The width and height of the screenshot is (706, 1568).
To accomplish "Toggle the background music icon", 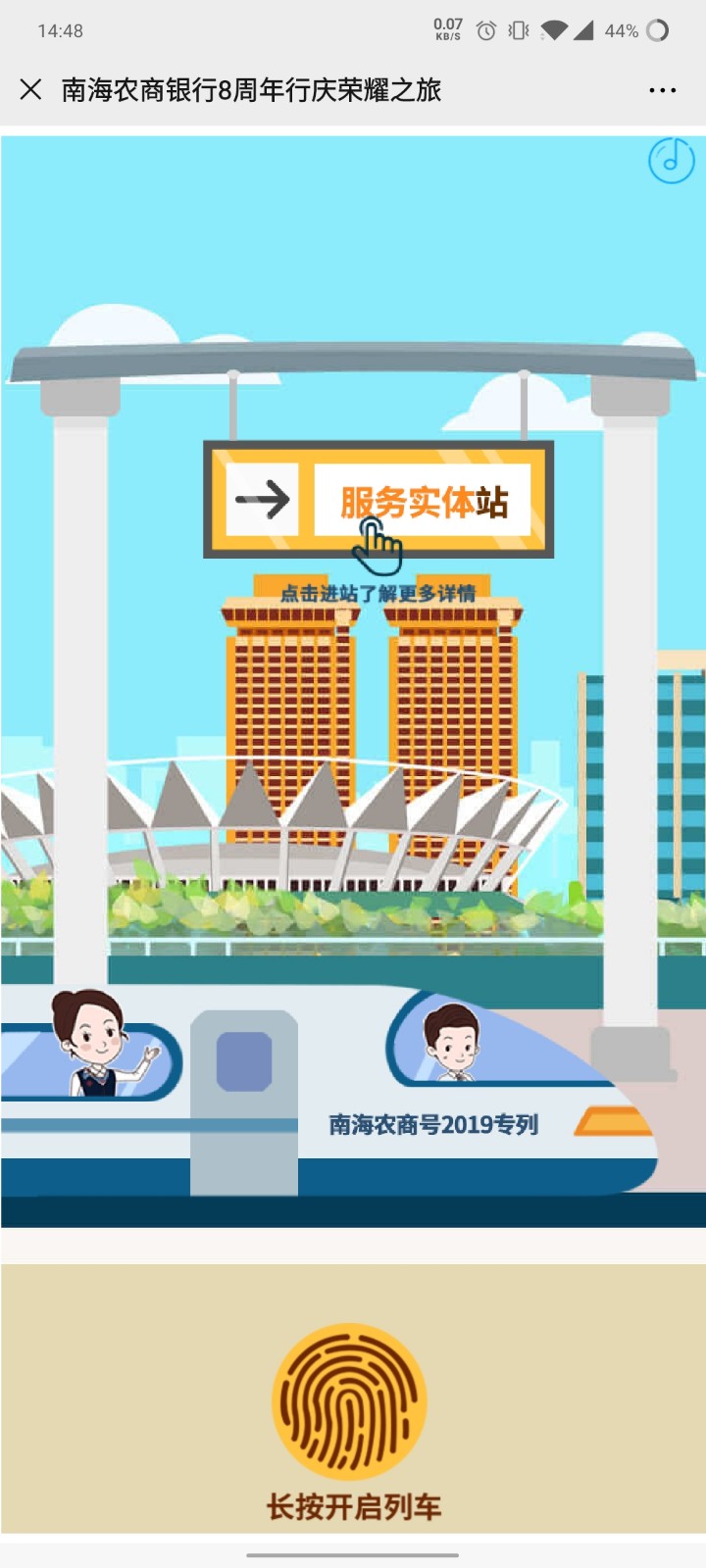I will pos(671,161).
